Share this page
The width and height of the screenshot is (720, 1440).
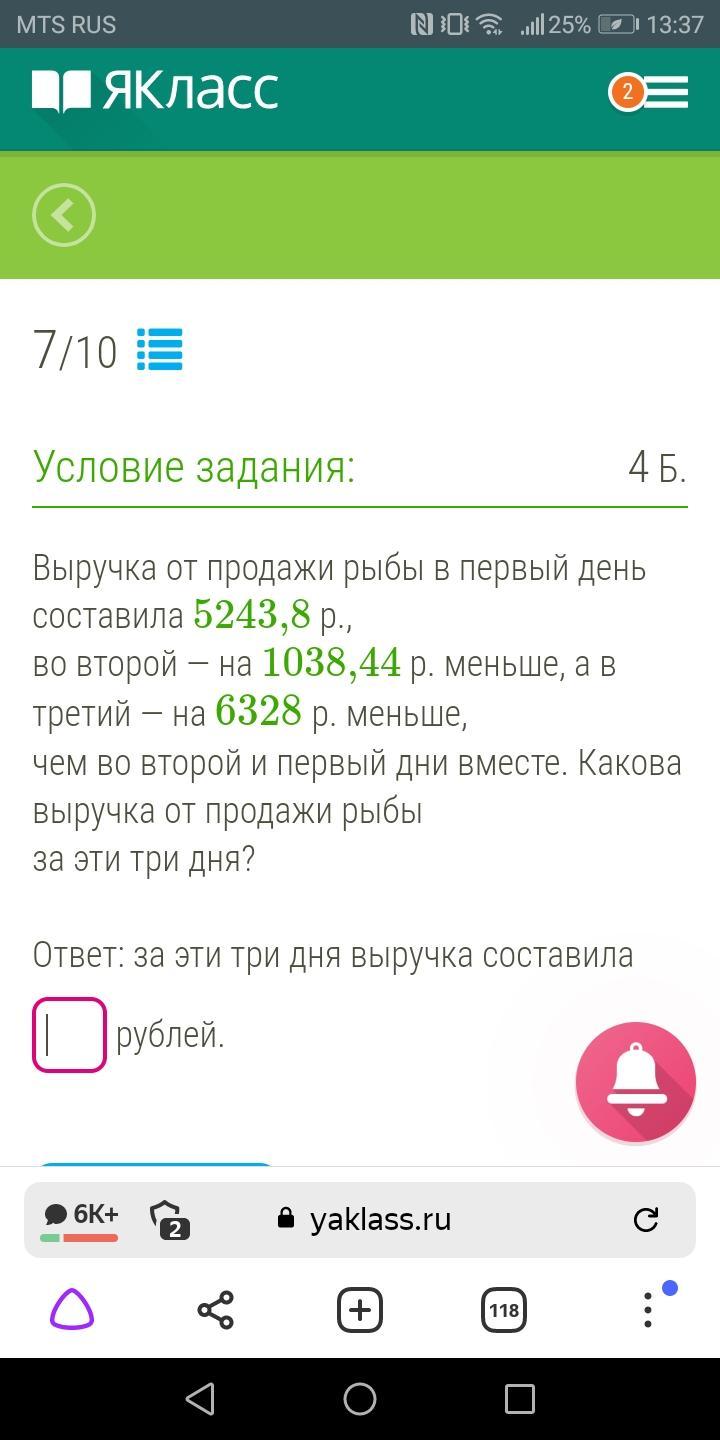(x=216, y=1310)
